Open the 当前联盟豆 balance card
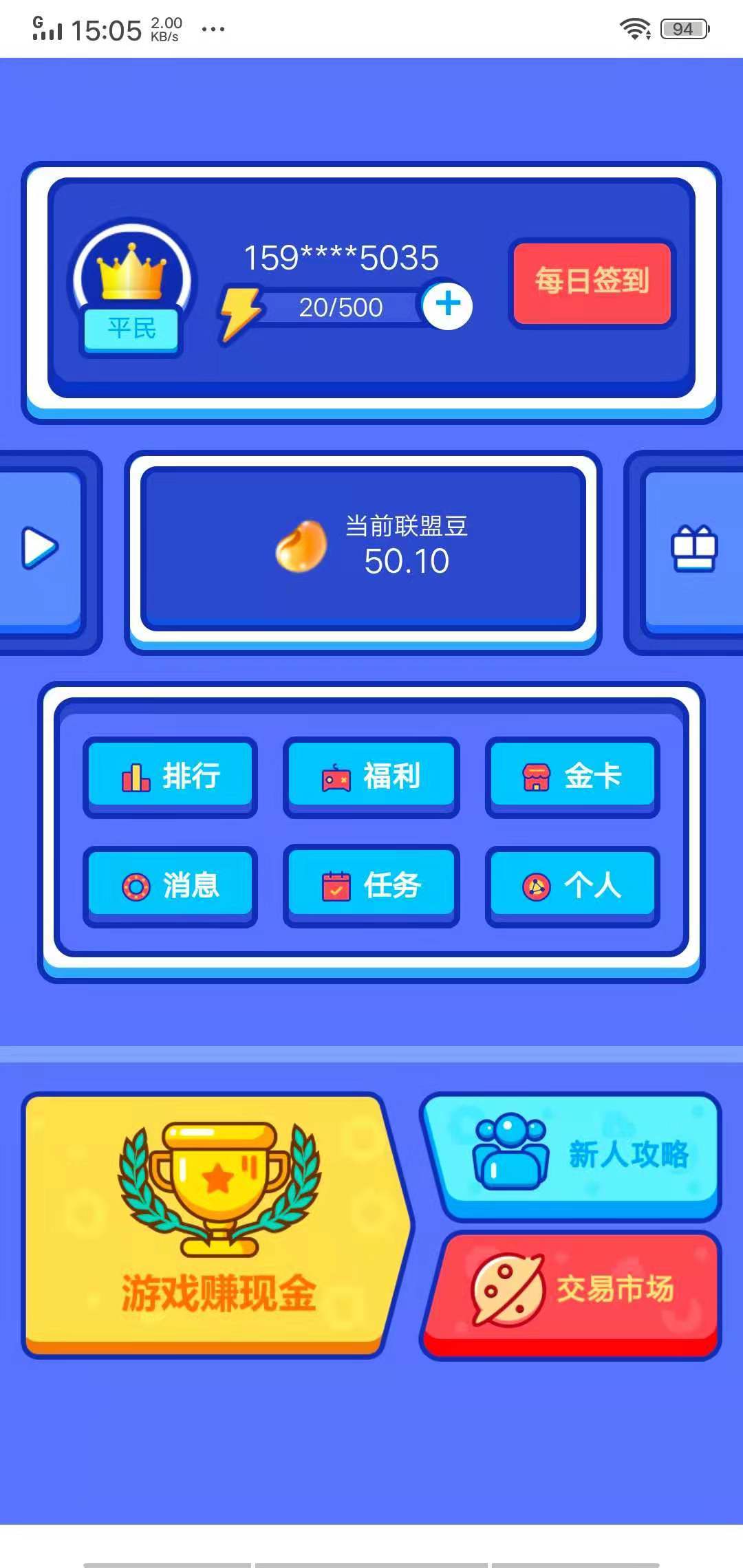This screenshot has width=743, height=1568. coord(363,548)
